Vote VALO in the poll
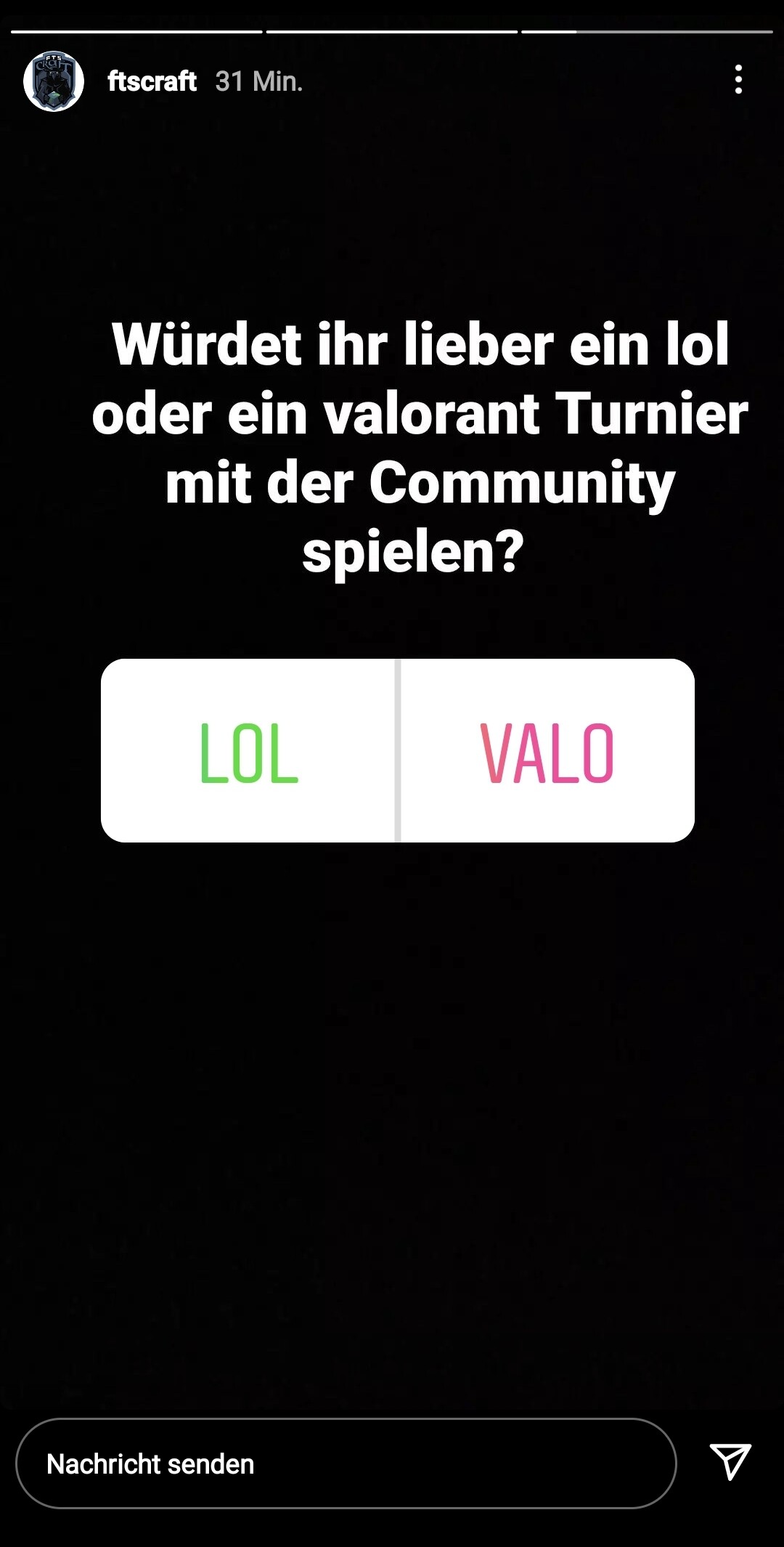The height and width of the screenshot is (1547, 784). (547, 752)
